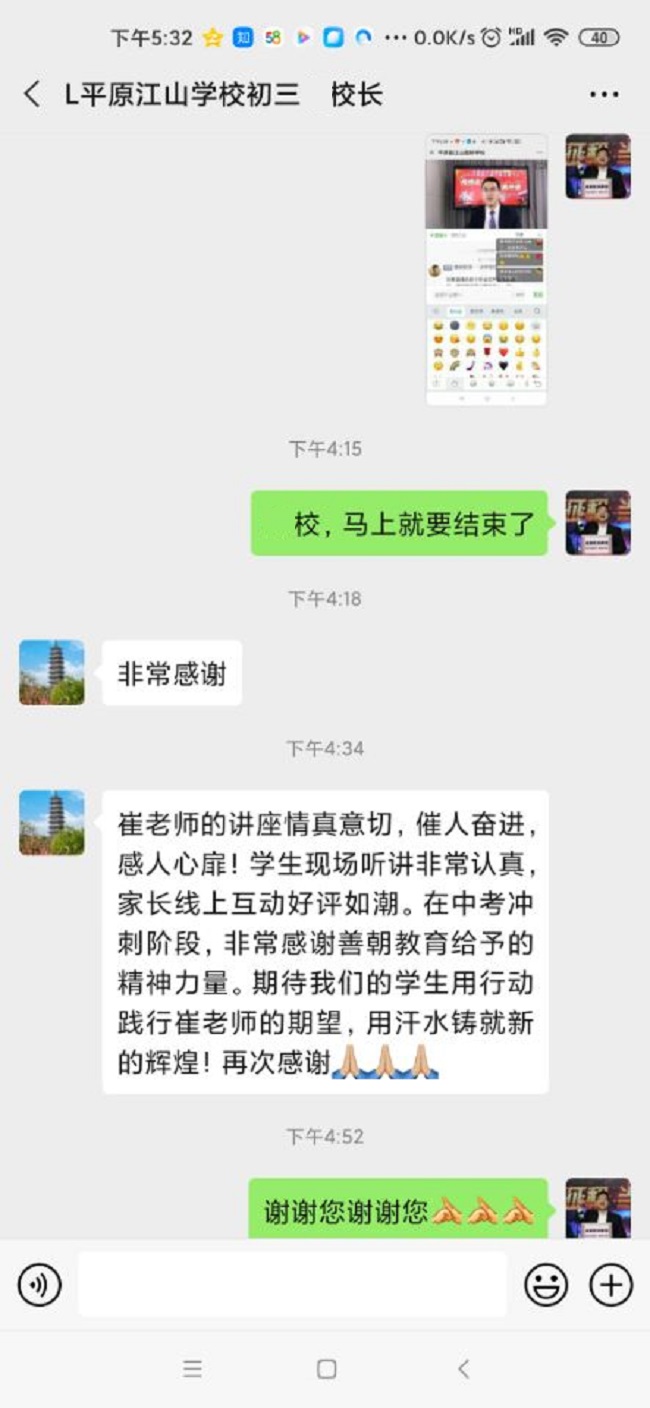The height and width of the screenshot is (1408, 650).
Task: Open the pagoda avatar beside 非常感谢
Action: point(52,673)
